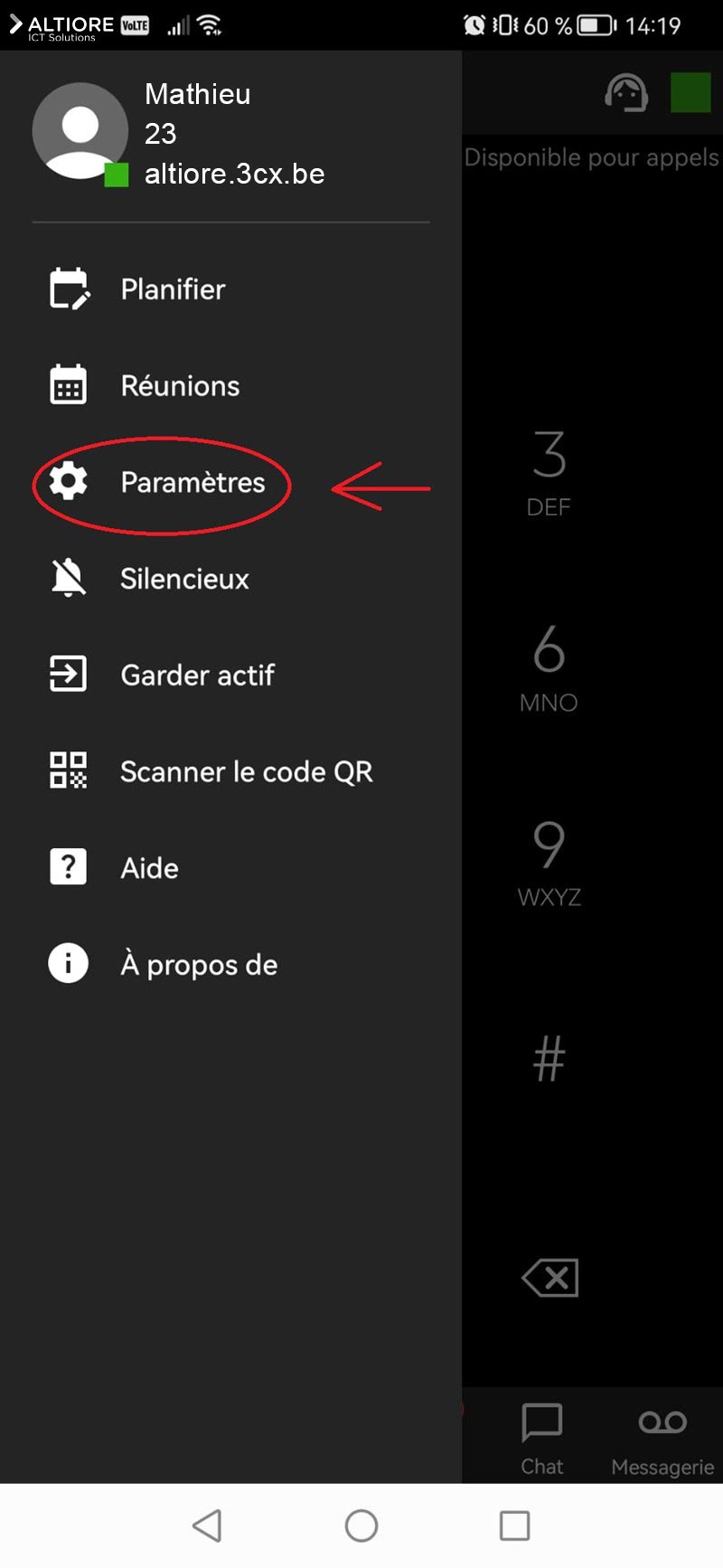Tap the headset agent icon
723x1568 pixels.
tap(626, 92)
